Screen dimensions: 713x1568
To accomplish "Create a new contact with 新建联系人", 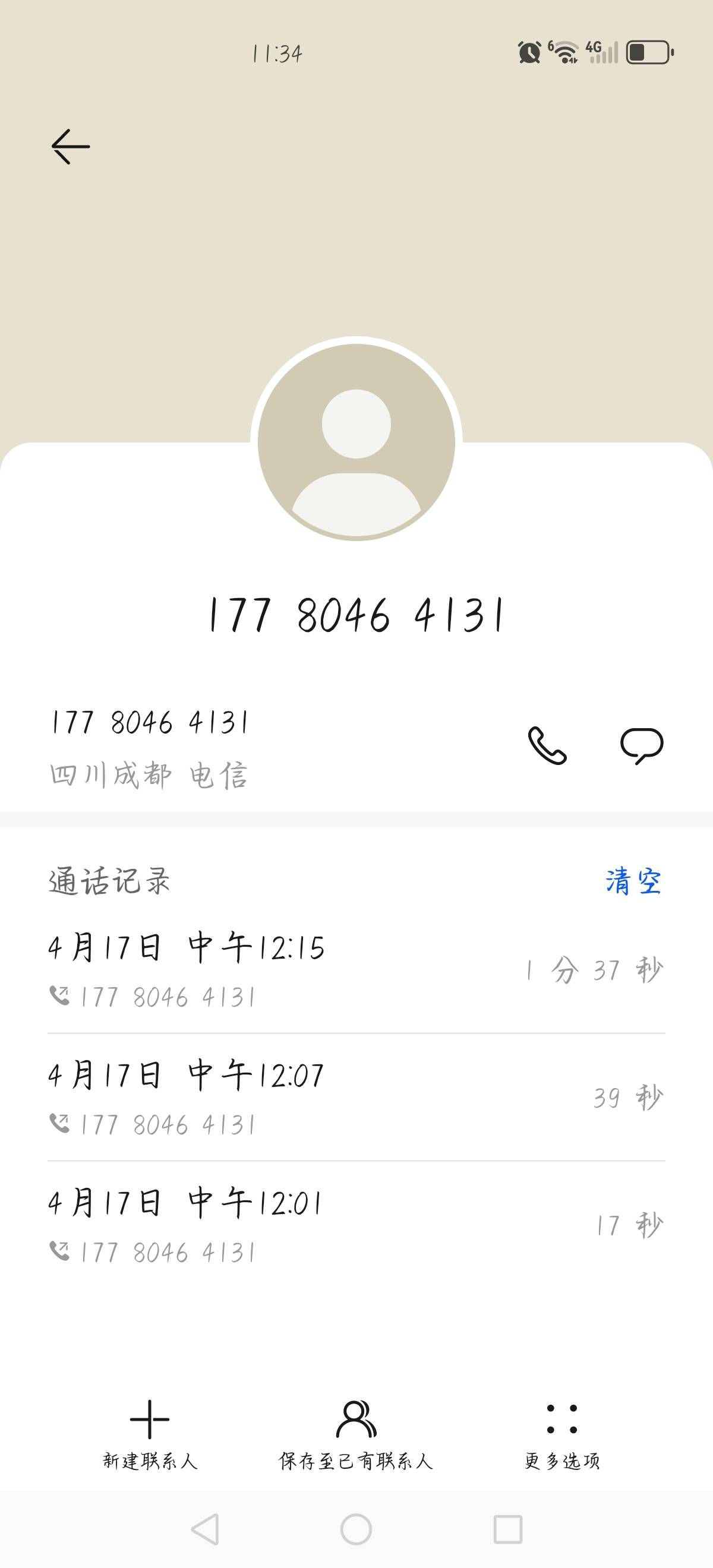I will (150, 1436).
